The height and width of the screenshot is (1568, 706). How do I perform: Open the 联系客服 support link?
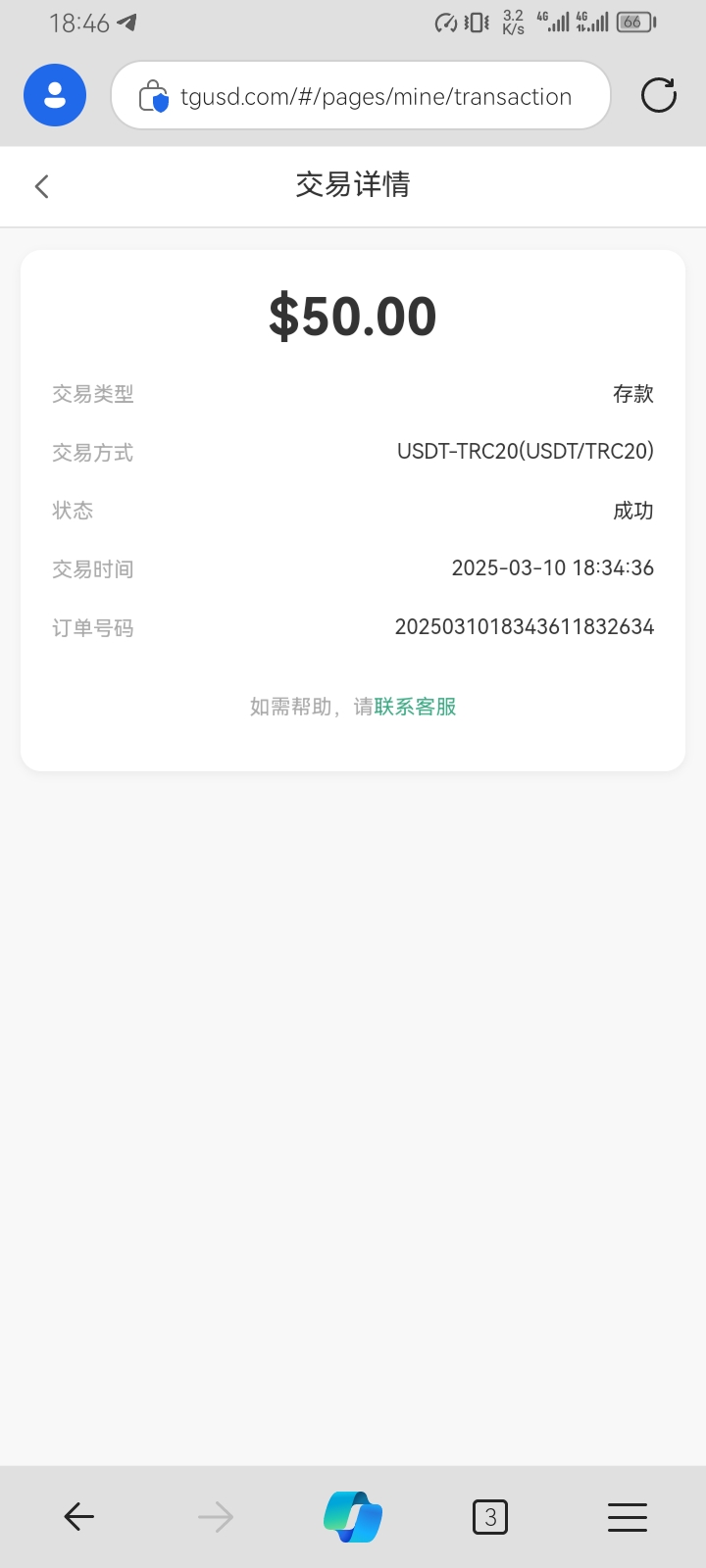[416, 707]
